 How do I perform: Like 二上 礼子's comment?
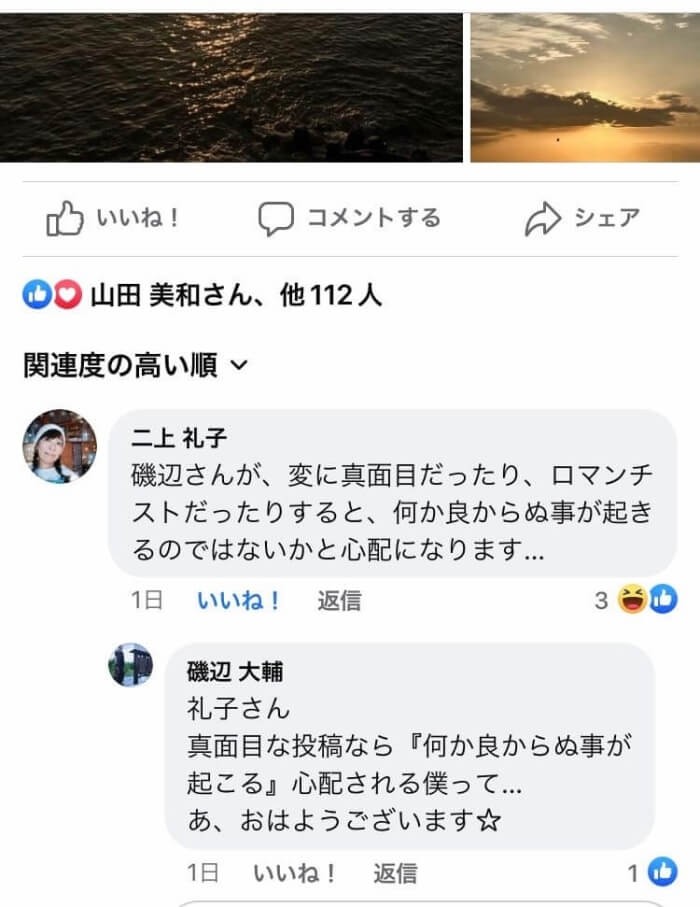pos(239,601)
